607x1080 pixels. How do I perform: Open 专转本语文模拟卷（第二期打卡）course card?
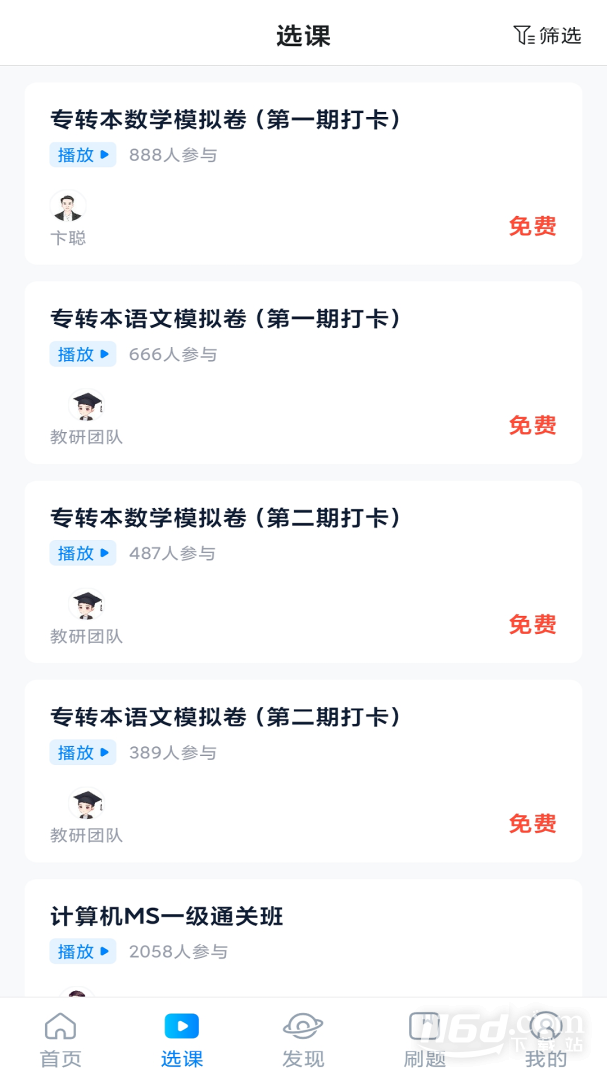point(303,771)
